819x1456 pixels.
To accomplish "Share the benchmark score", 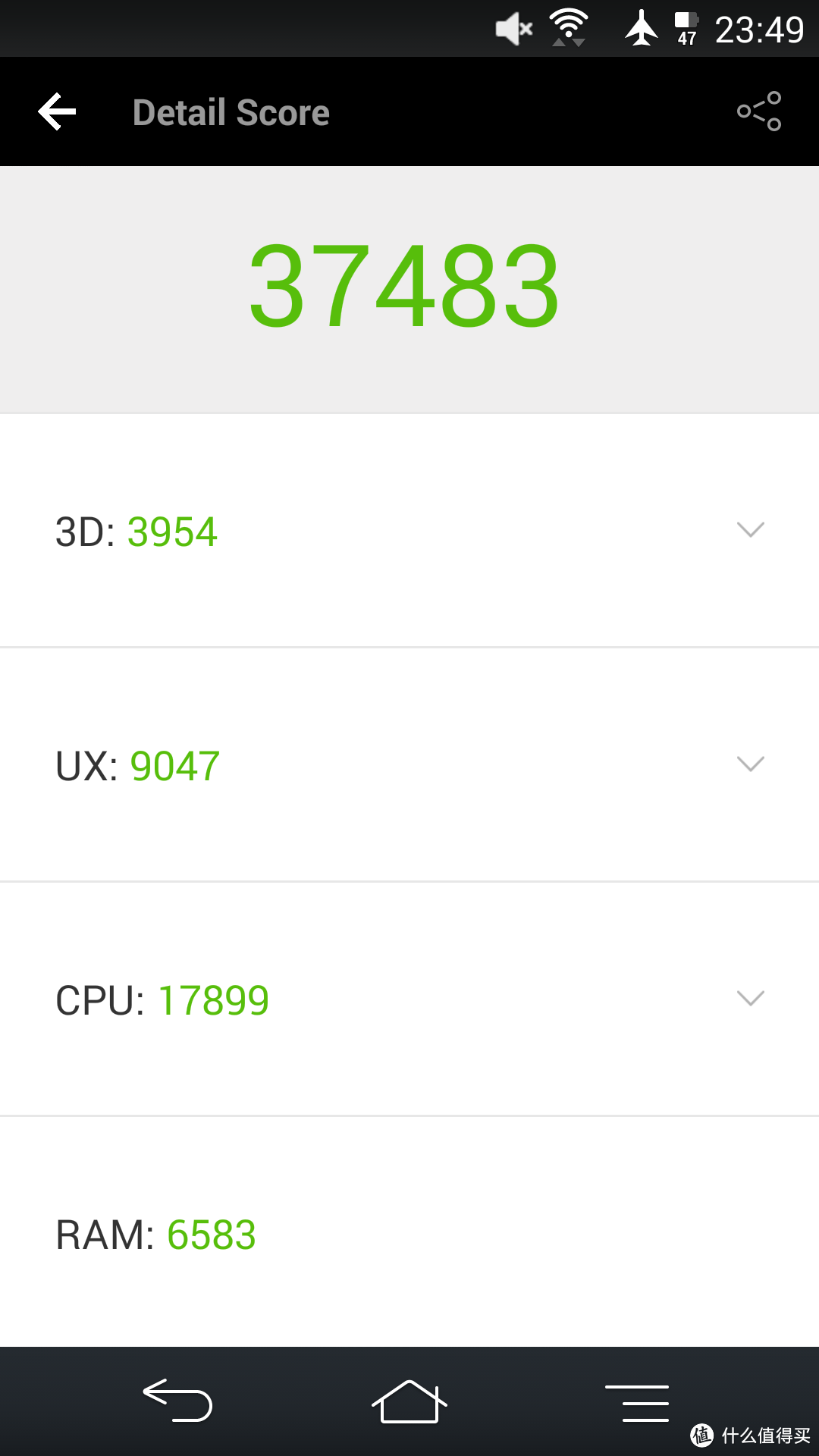I will [x=759, y=111].
